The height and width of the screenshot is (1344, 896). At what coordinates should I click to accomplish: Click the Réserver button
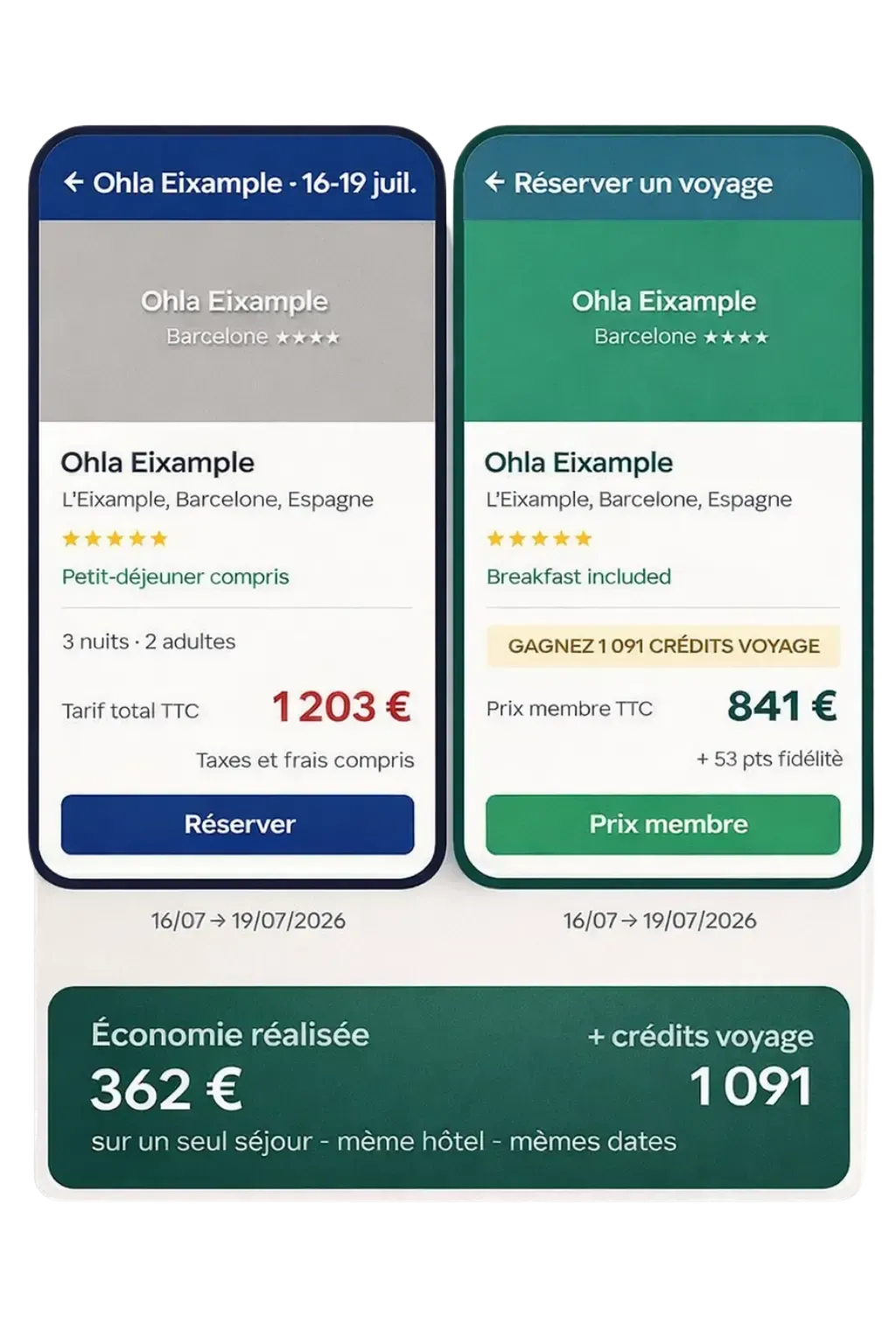(x=238, y=823)
